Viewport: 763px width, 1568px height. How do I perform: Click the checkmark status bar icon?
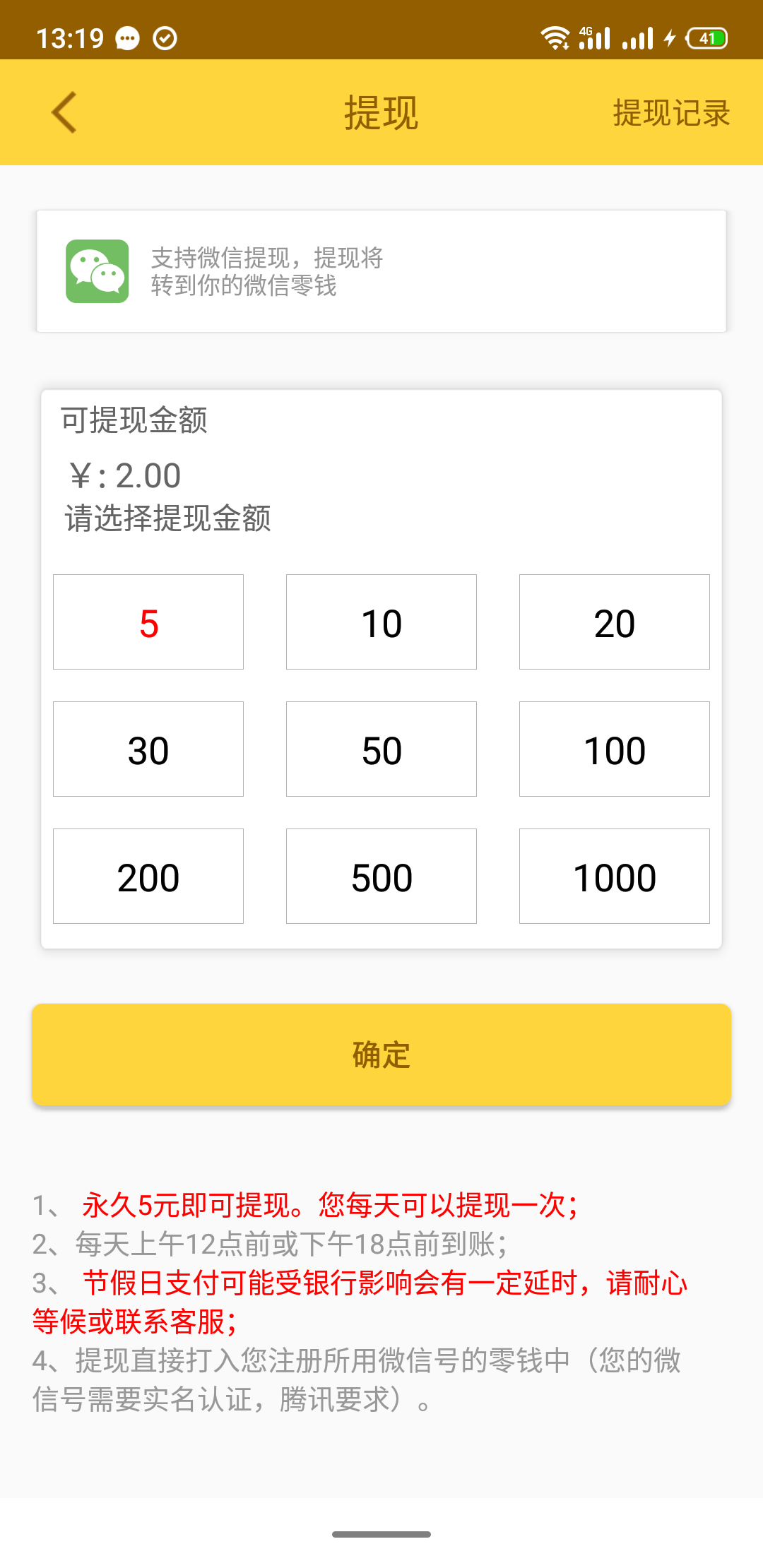(x=164, y=39)
